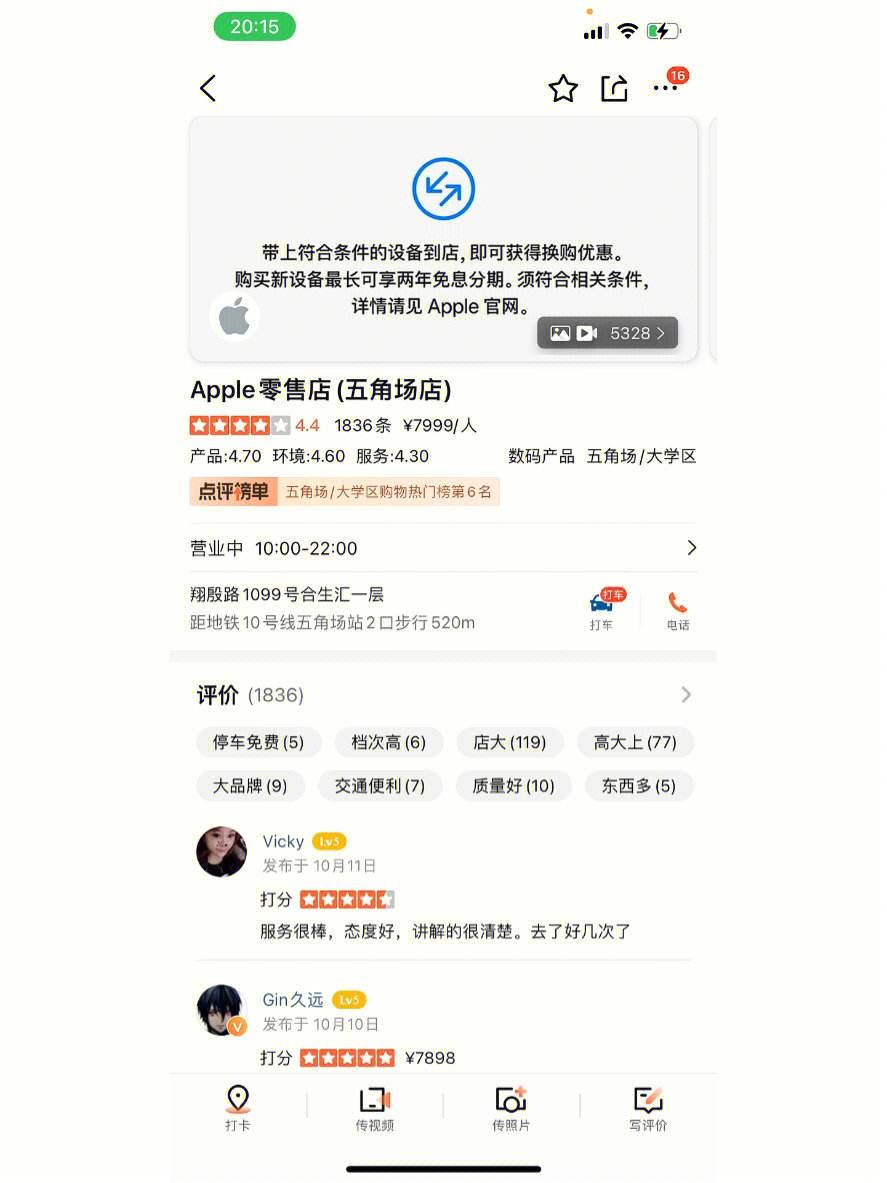The width and height of the screenshot is (887, 1183).
Task: Filter reviews by 质量好 (10)
Action: 512,786
